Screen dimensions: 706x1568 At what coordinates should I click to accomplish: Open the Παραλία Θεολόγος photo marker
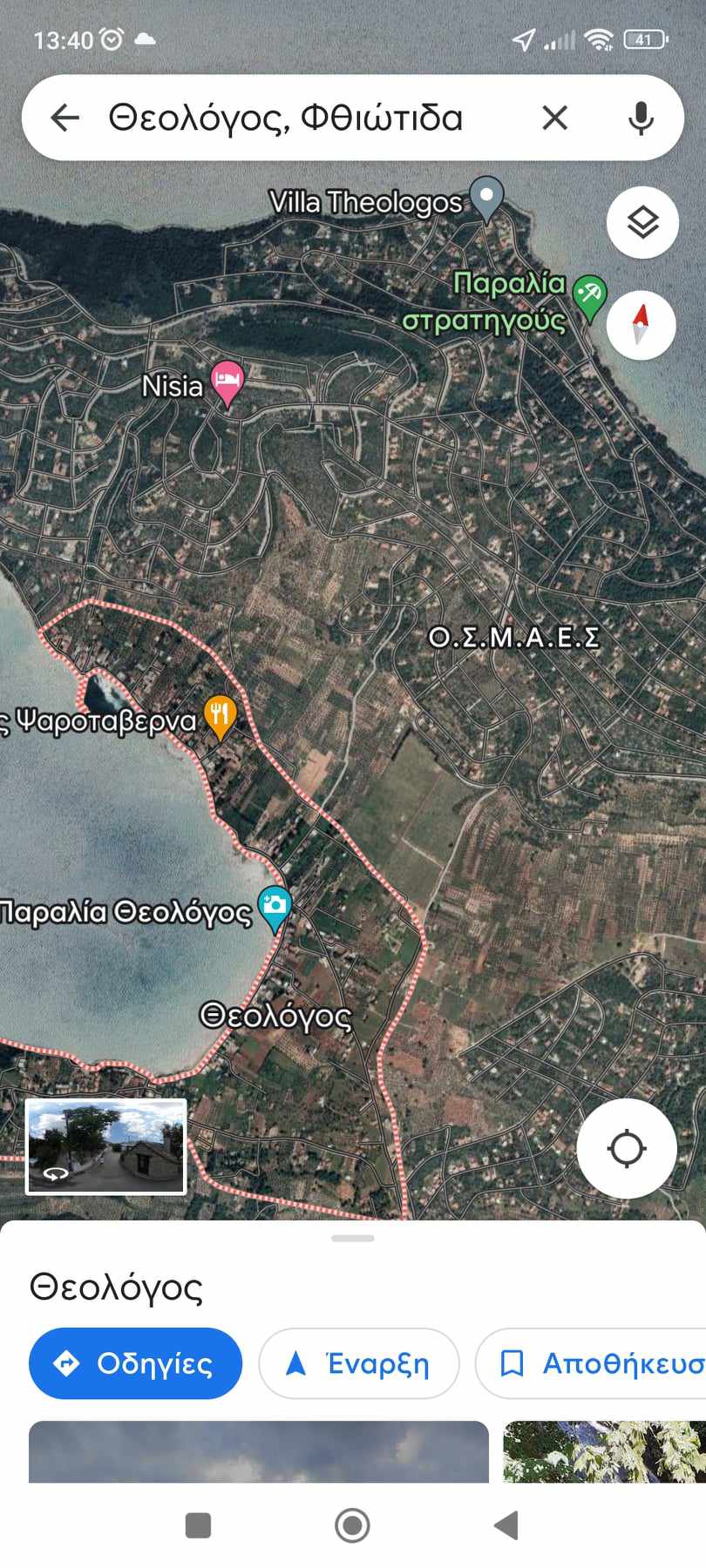coord(275,906)
